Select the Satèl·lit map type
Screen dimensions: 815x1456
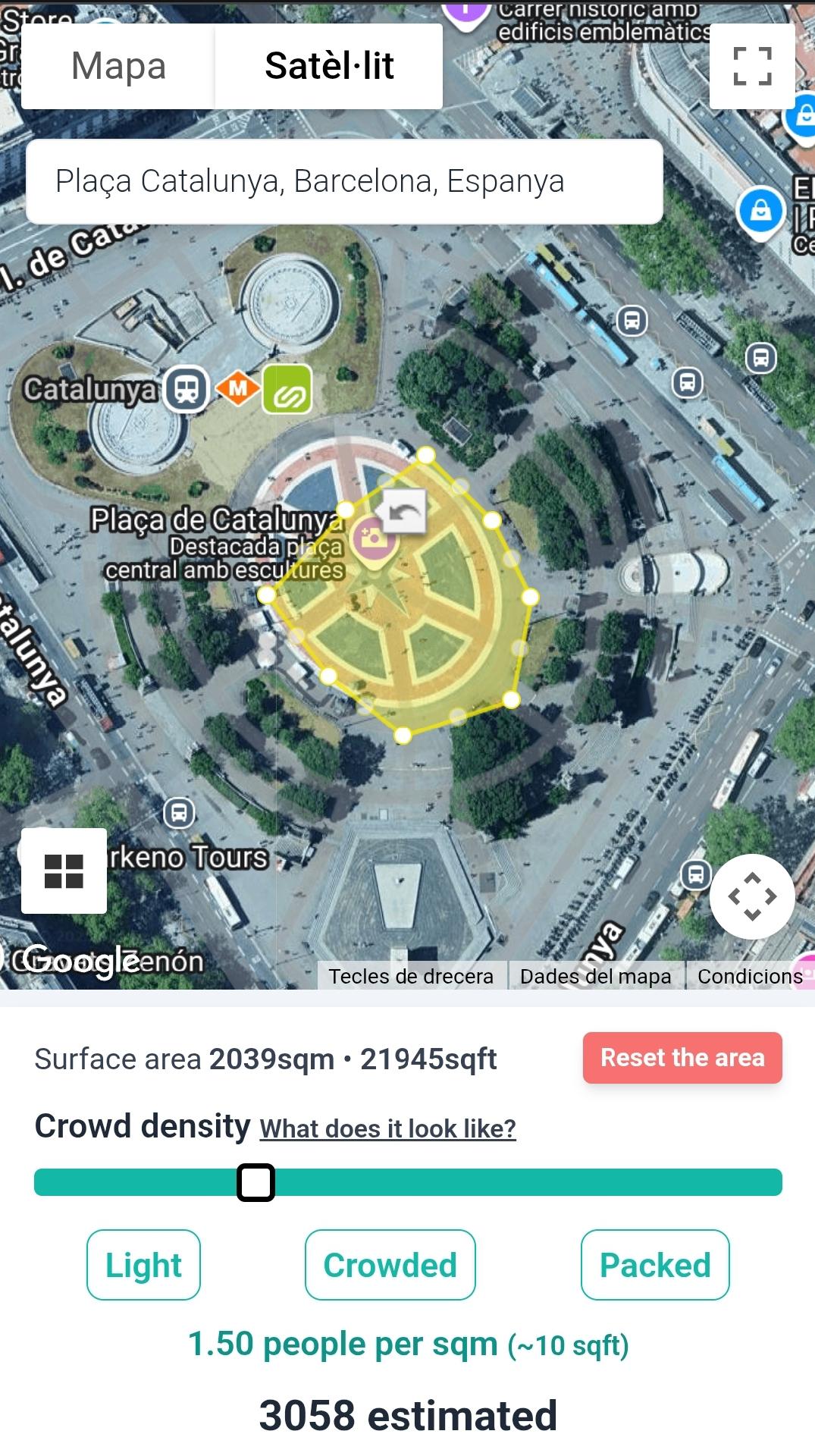329,66
